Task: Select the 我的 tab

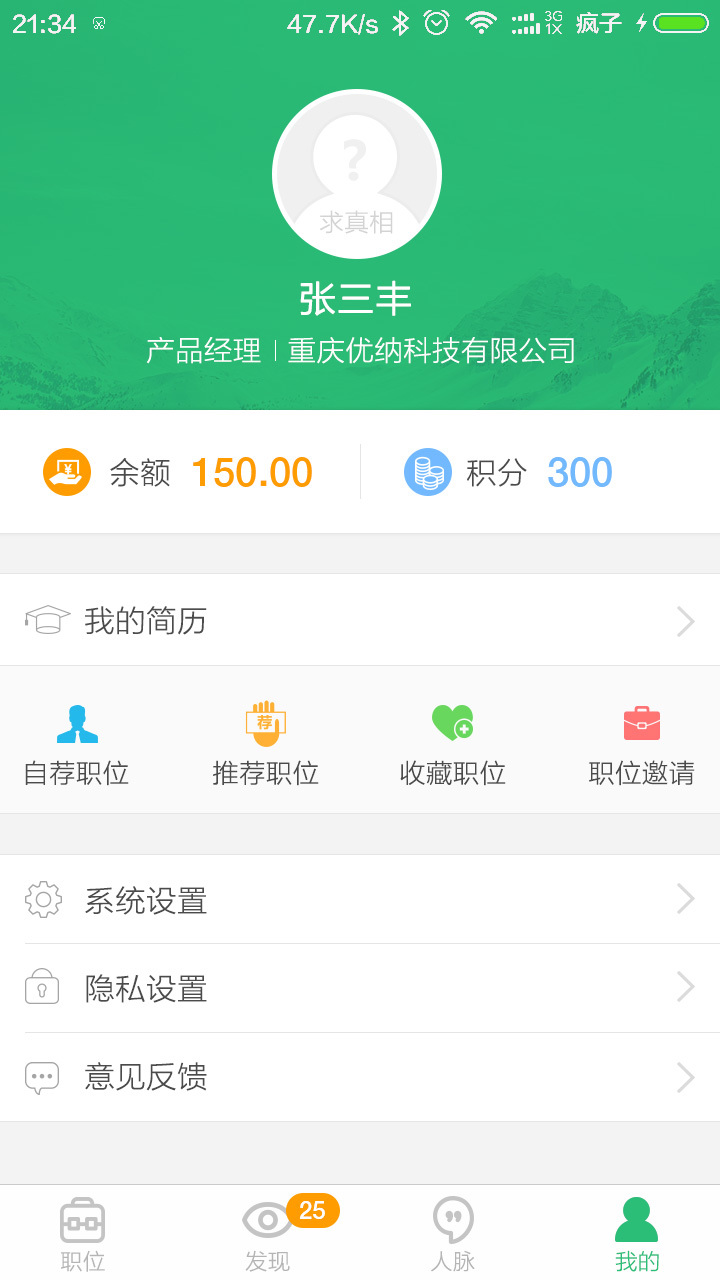Action: point(637,1234)
